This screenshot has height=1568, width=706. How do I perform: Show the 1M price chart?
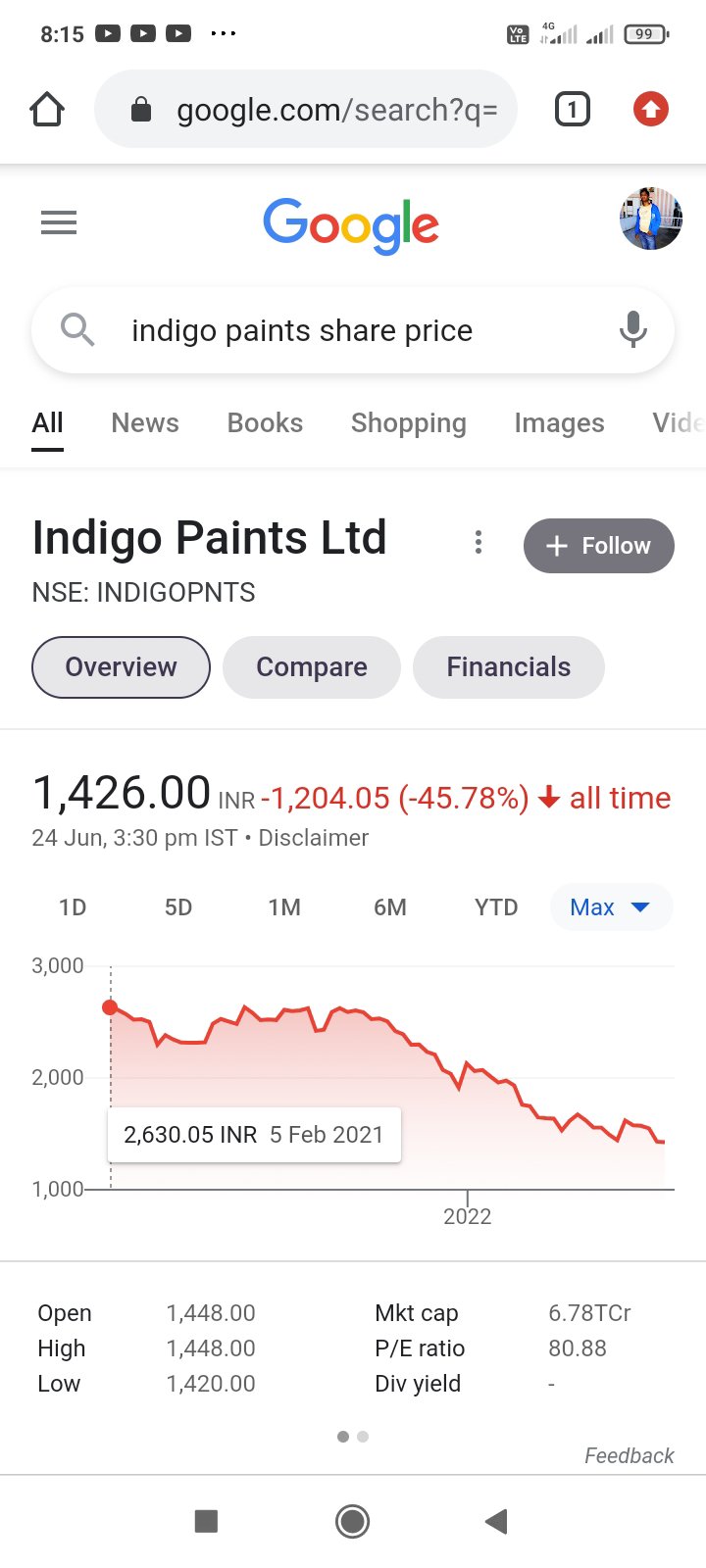pos(284,907)
